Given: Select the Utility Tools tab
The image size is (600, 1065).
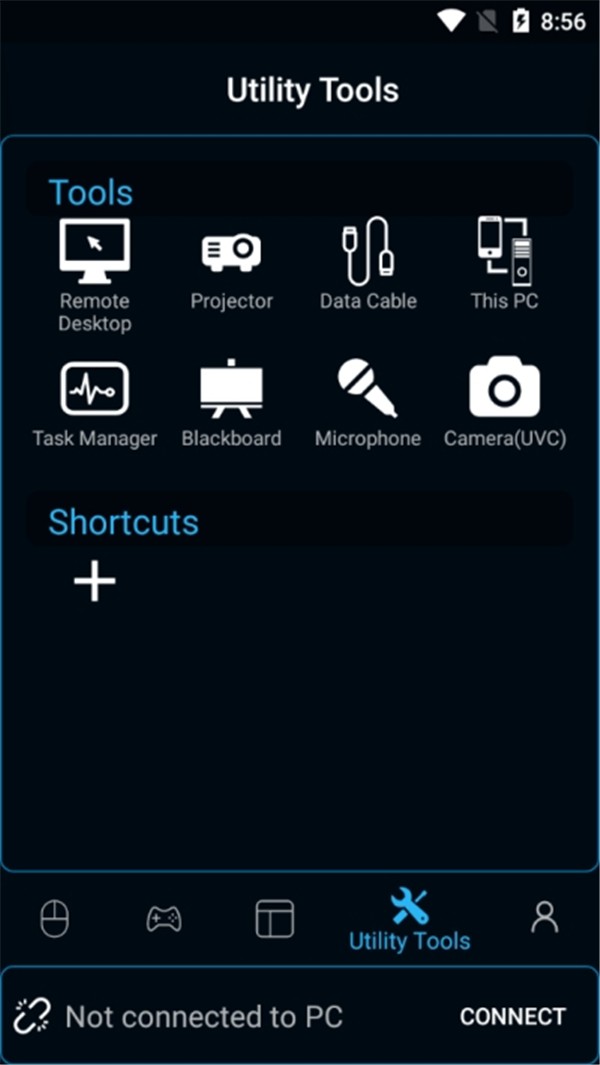Looking at the screenshot, I should tap(409, 920).
